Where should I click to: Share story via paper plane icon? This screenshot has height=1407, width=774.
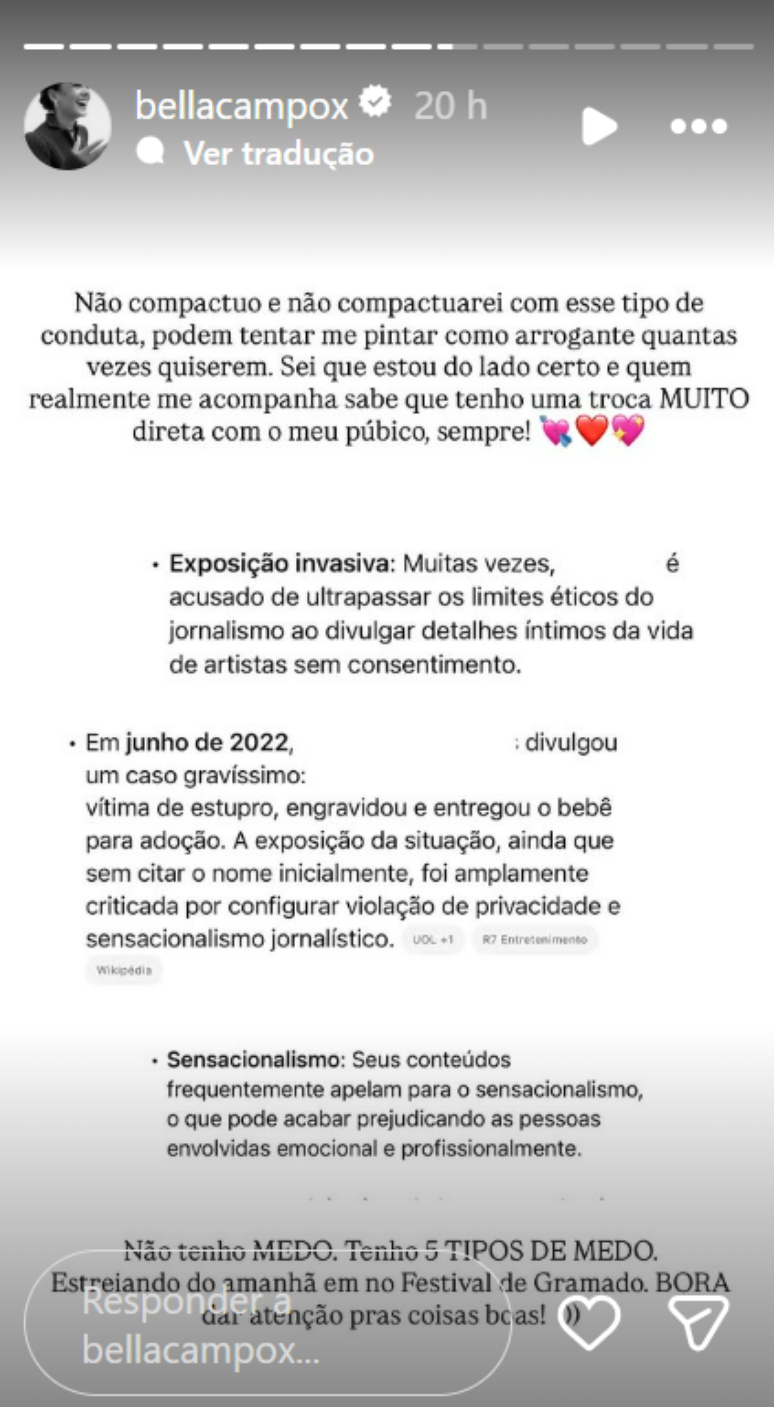click(697, 1324)
